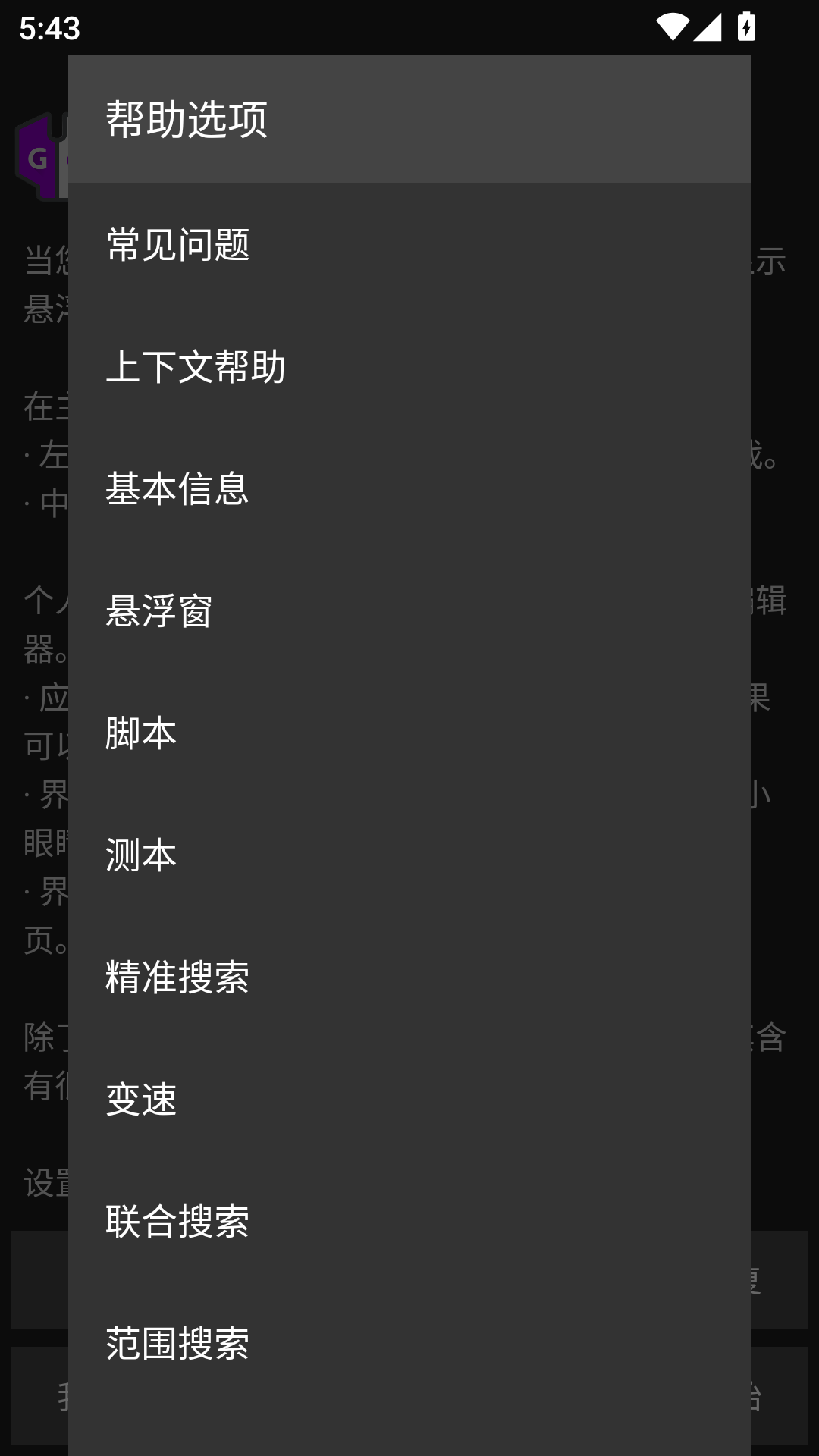The width and height of the screenshot is (819, 1456).
Task: Open the 变速 help topic
Action: [409, 1099]
